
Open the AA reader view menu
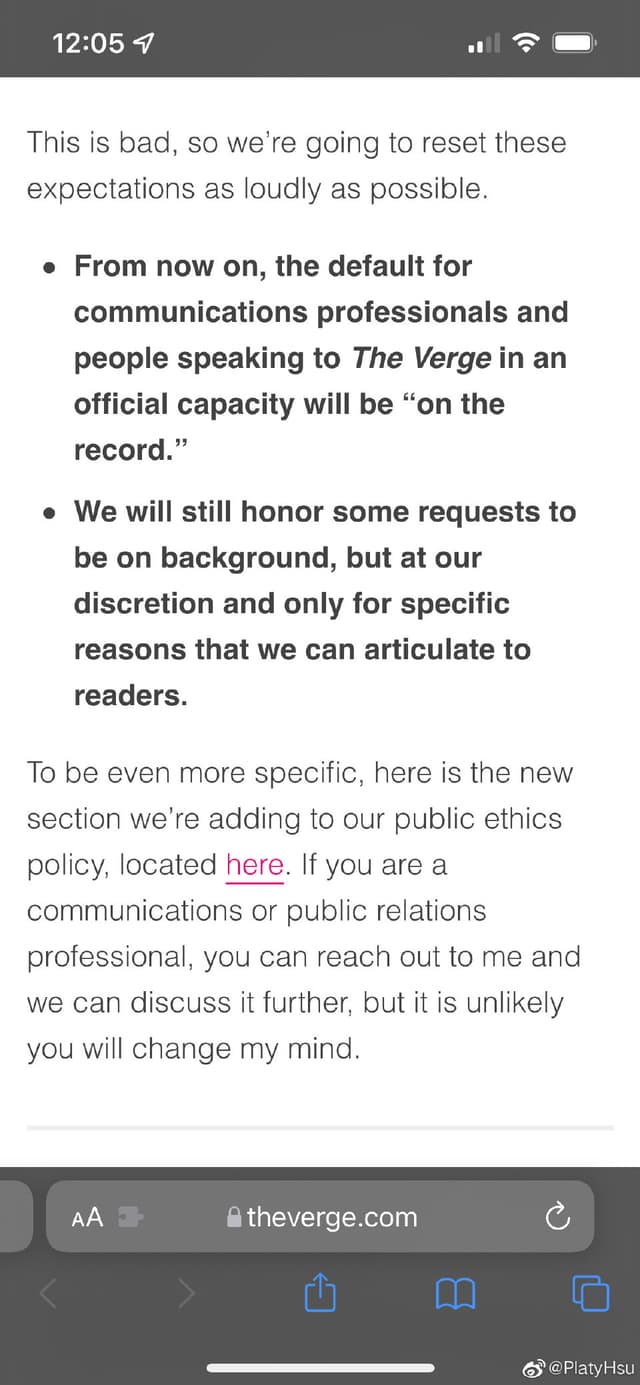coord(88,1217)
